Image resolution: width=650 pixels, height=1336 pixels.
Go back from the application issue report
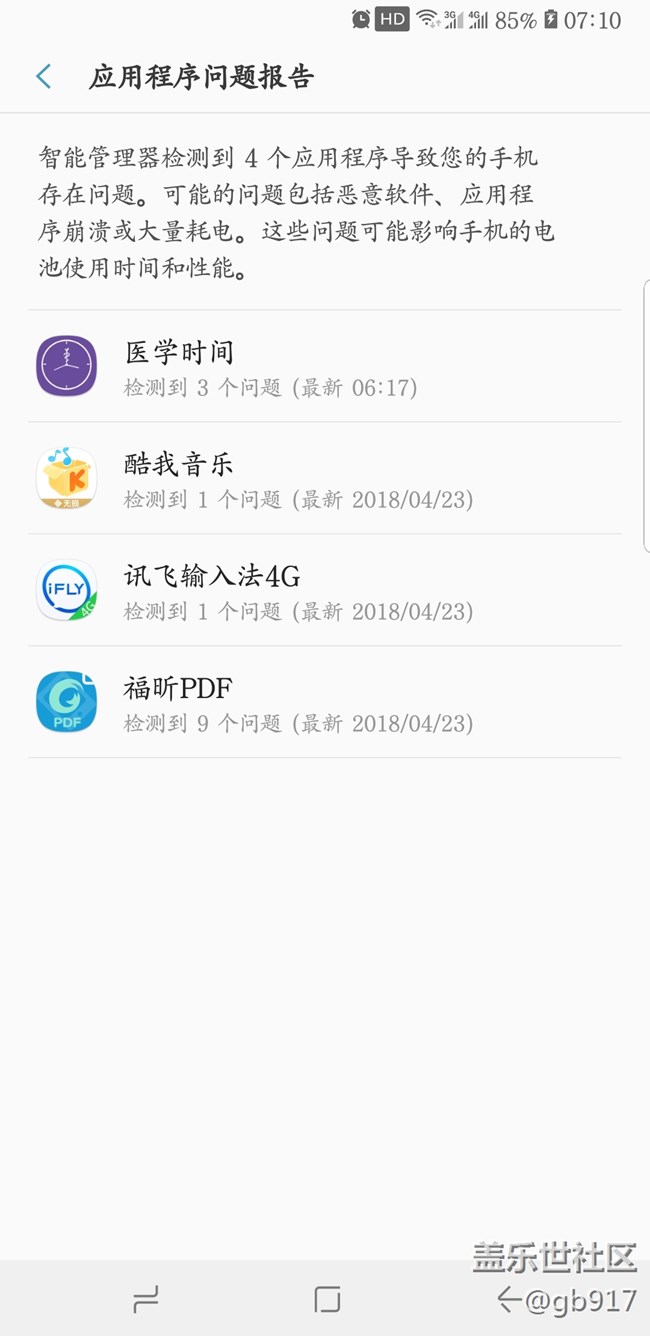44,77
